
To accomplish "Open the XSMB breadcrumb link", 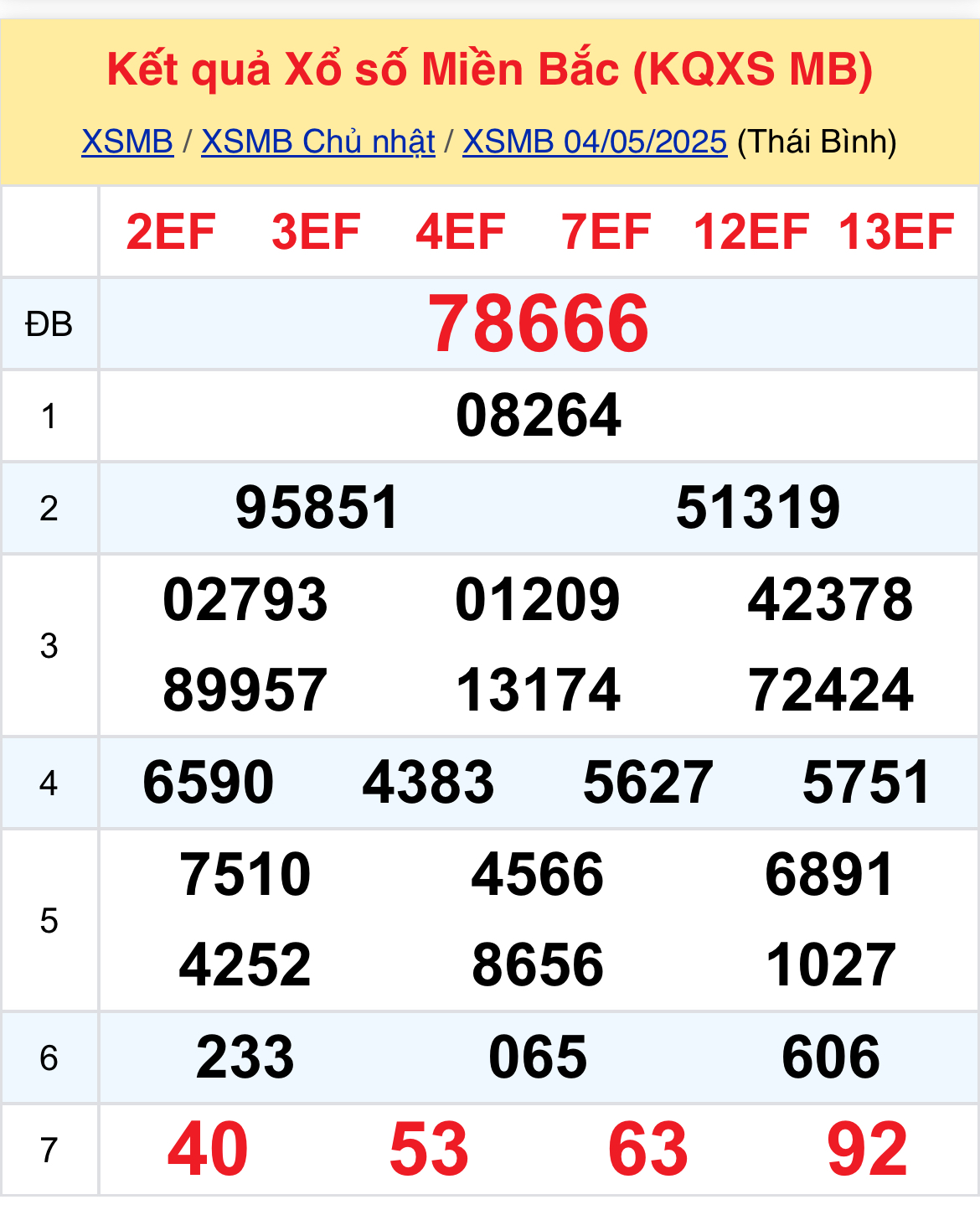I will (x=127, y=142).
